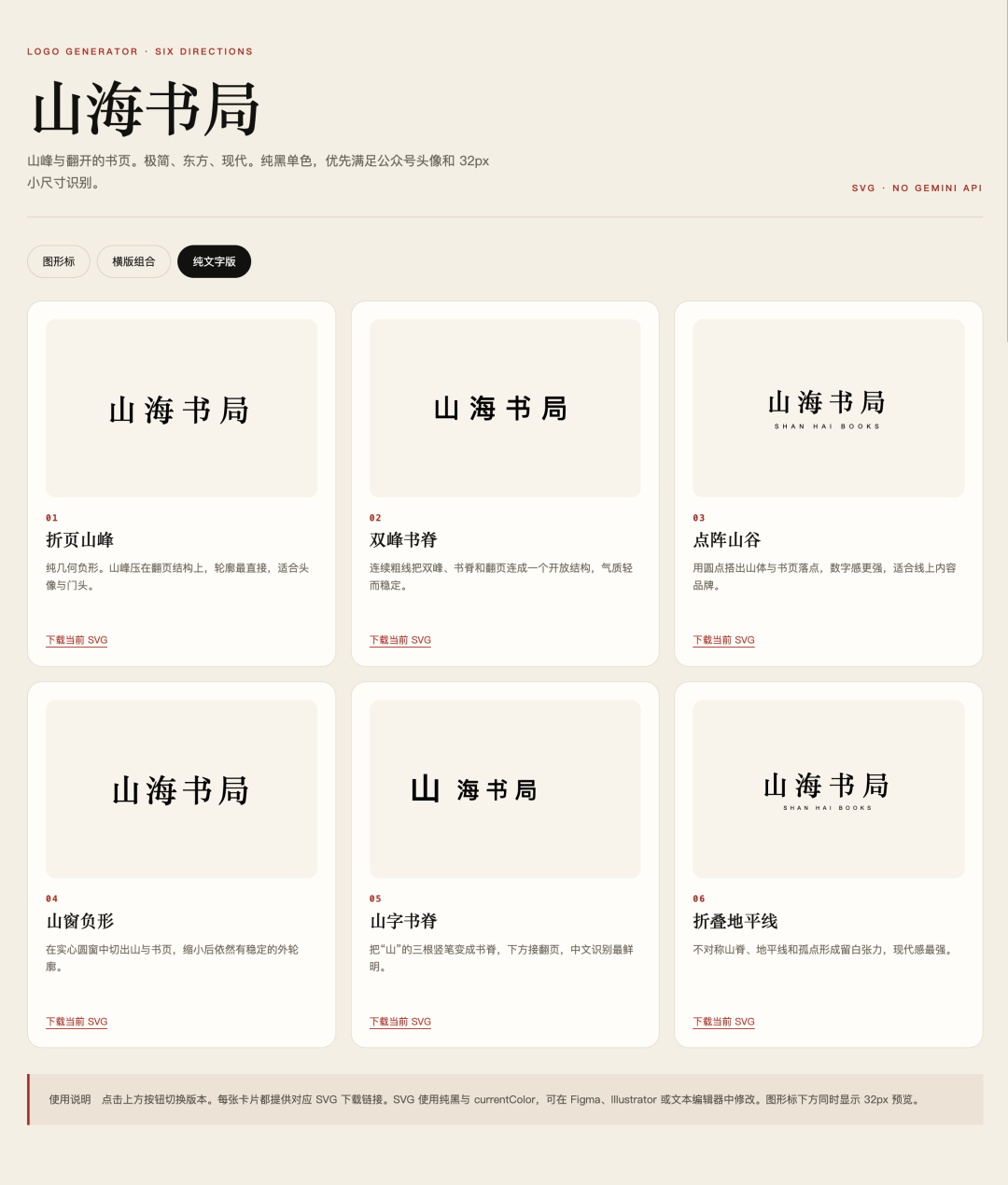Download the SVG for 山字书脊
This screenshot has width=1008, height=1185.
pyautogui.click(x=400, y=1022)
